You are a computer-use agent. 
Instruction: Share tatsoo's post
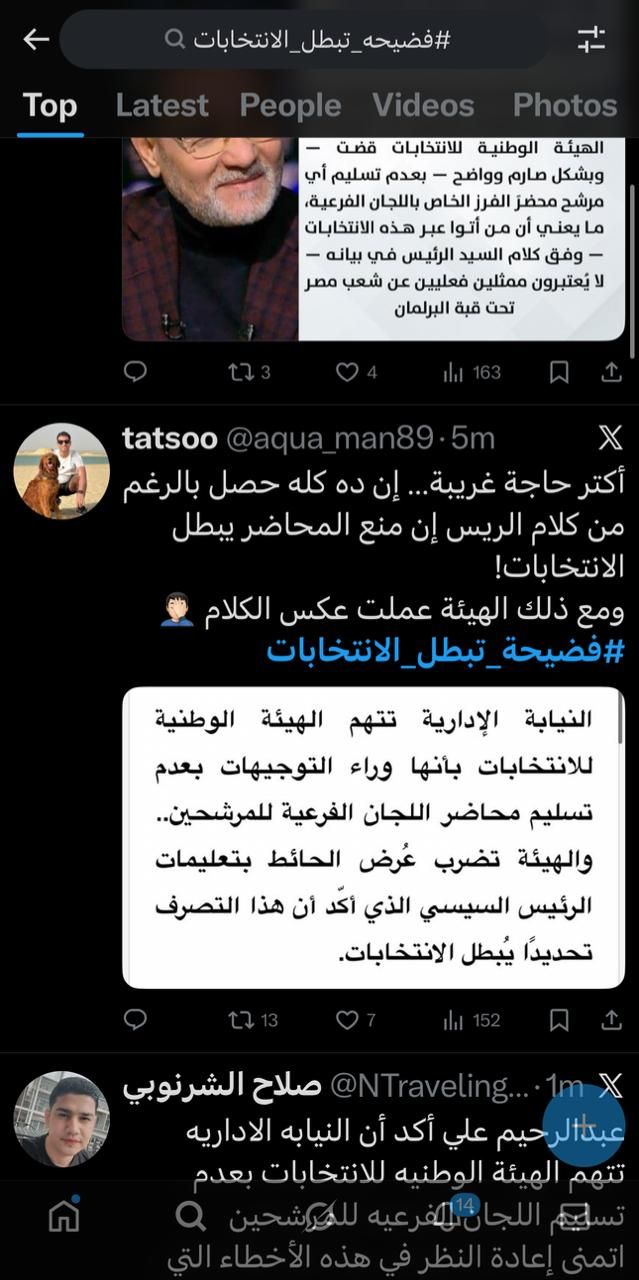pyautogui.click(x=611, y=1019)
